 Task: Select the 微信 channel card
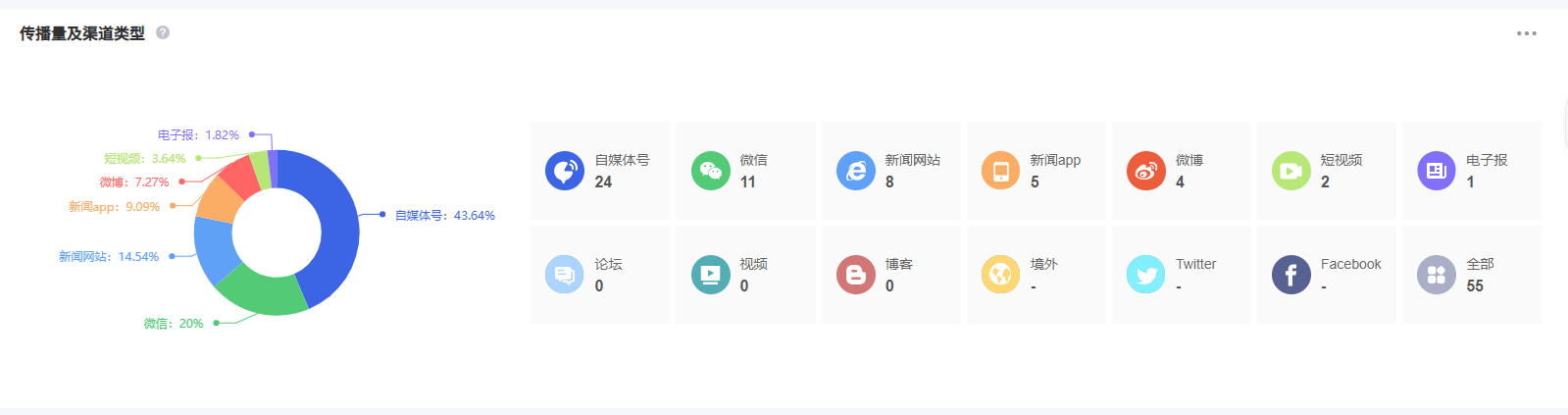pos(744,171)
